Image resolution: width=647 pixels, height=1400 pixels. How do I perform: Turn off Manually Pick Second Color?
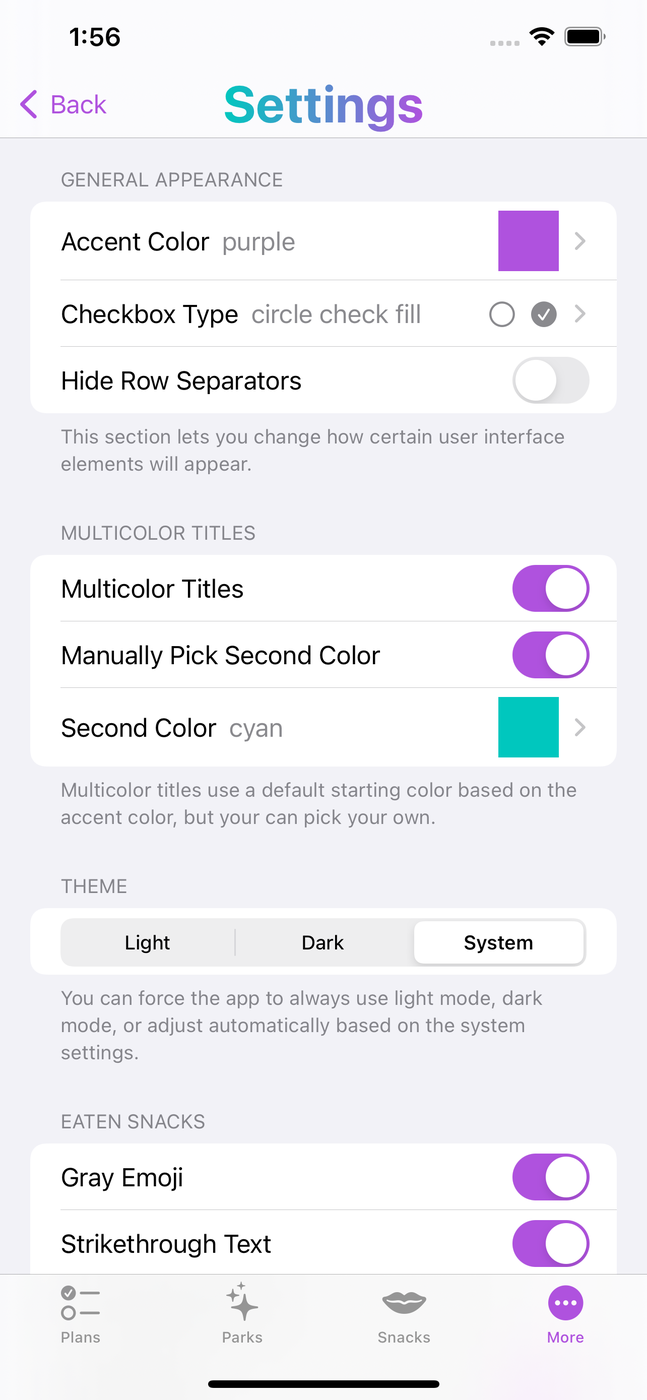[x=550, y=656]
